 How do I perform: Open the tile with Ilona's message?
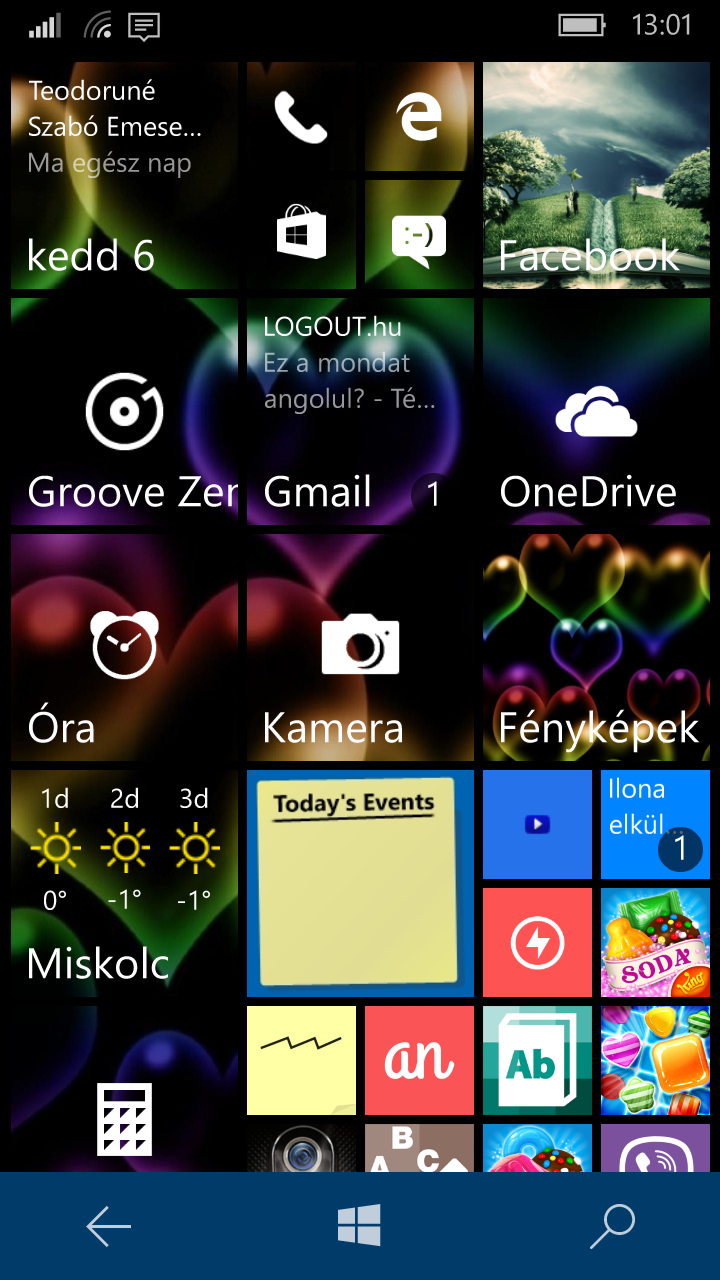click(x=655, y=825)
